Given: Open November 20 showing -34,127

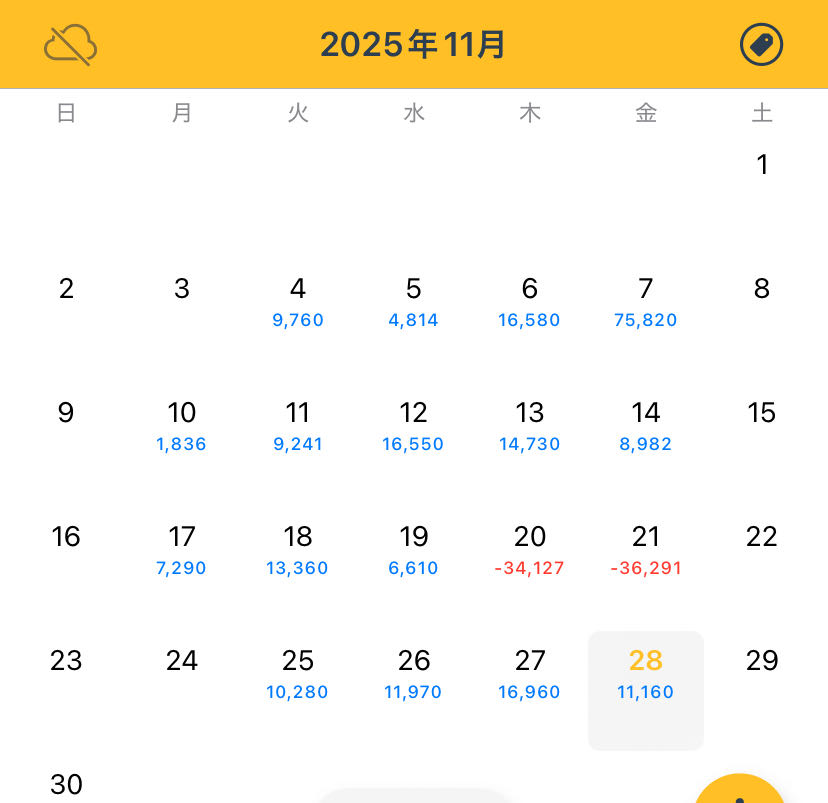Looking at the screenshot, I should (x=530, y=551).
